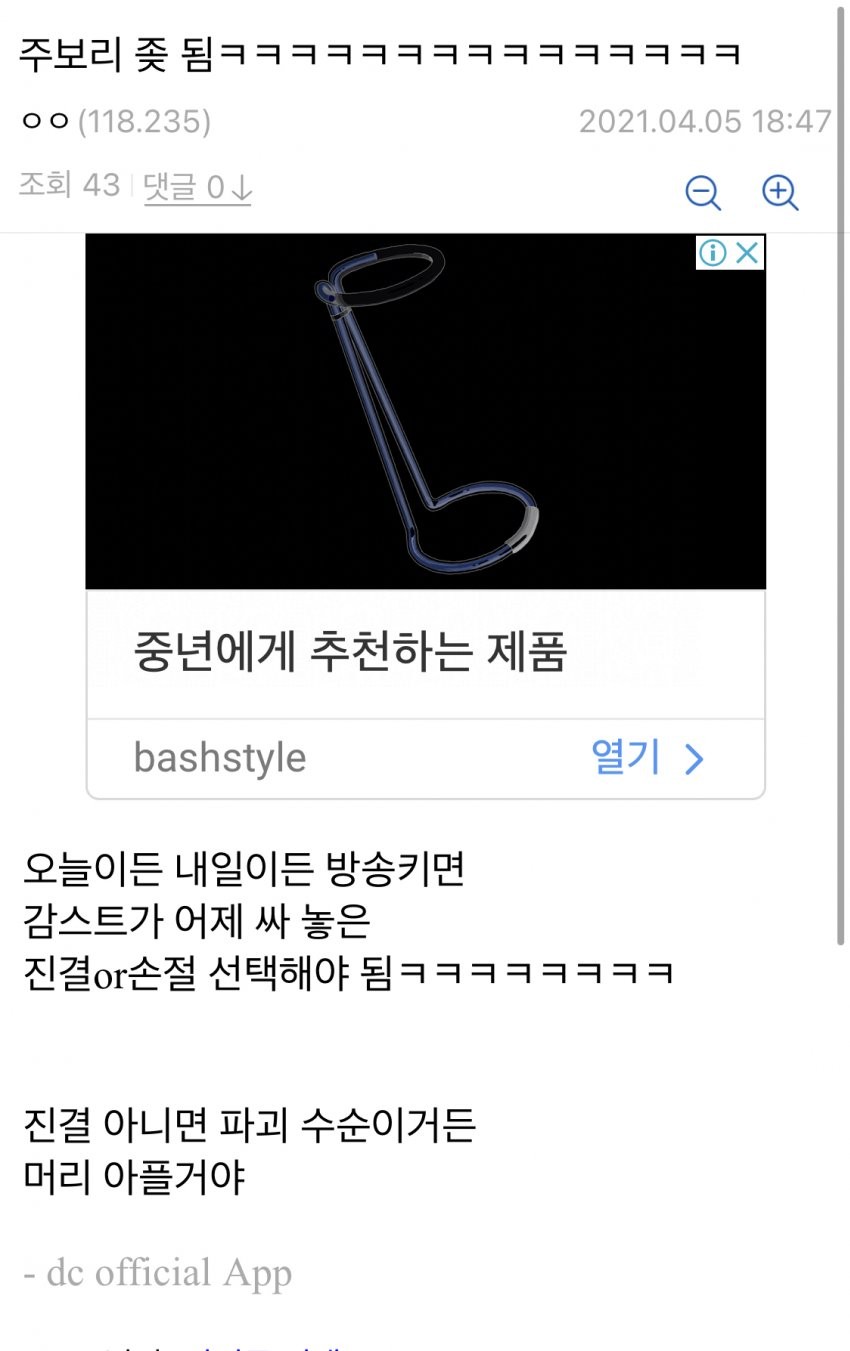Viewport: 850px width, 1351px height.
Task: Jump to comments via 댓글 0 link
Action: pyautogui.click(x=197, y=187)
